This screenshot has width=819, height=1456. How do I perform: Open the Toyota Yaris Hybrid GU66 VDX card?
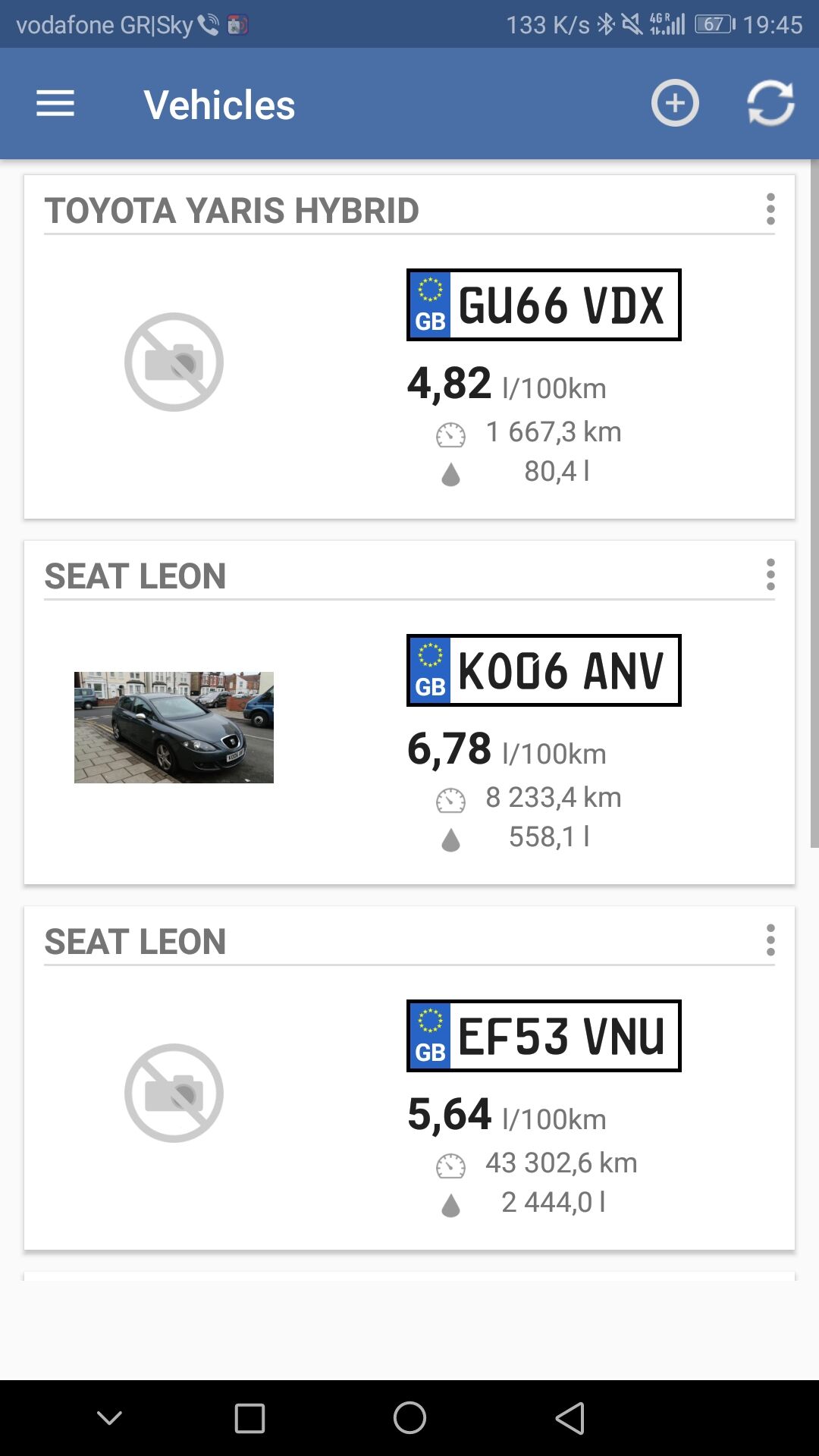[409, 347]
